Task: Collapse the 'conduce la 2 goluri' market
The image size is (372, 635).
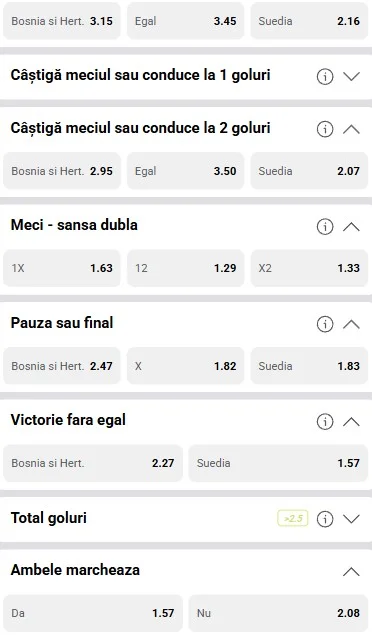Action: [351, 129]
